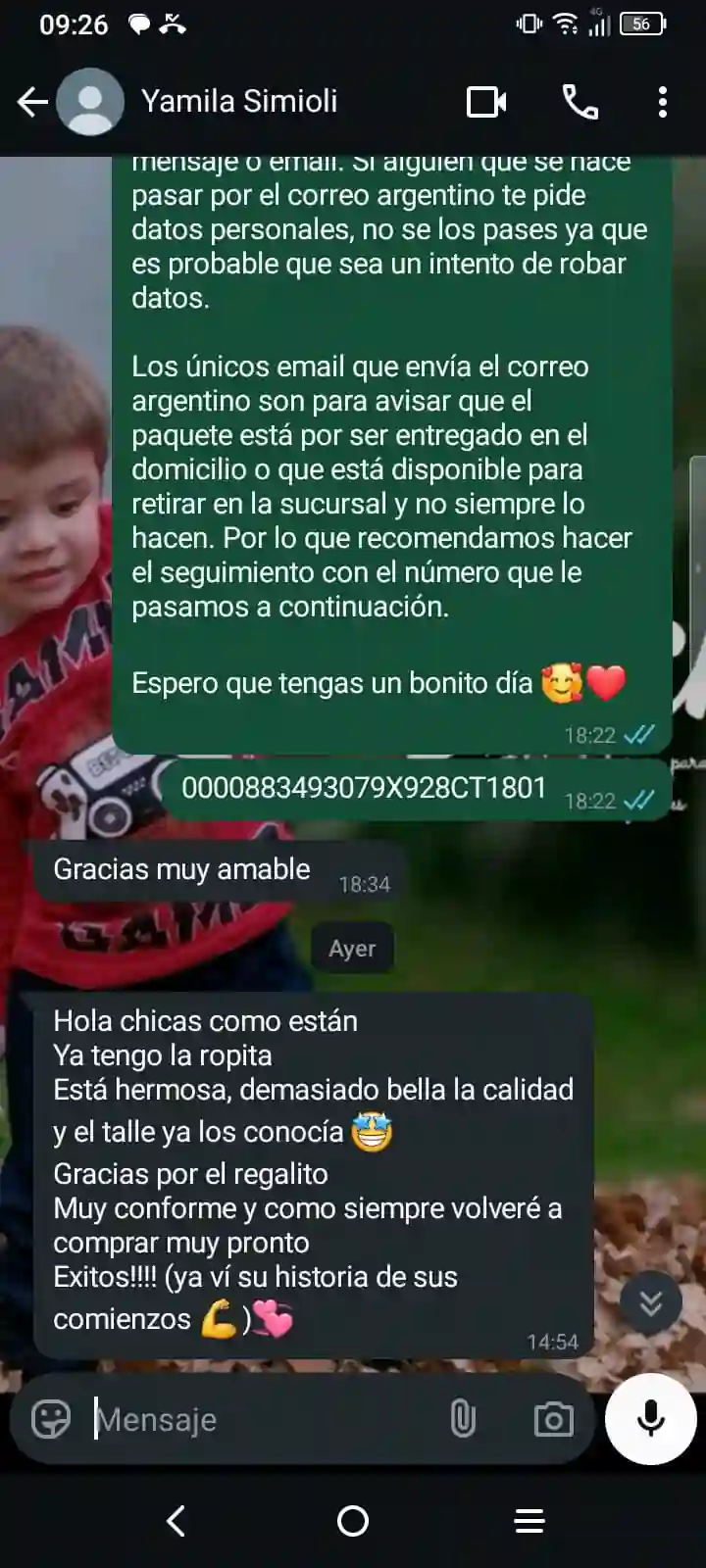Tap the microphone to record voice message
The height and width of the screenshot is (1568, 706).
651,1419
